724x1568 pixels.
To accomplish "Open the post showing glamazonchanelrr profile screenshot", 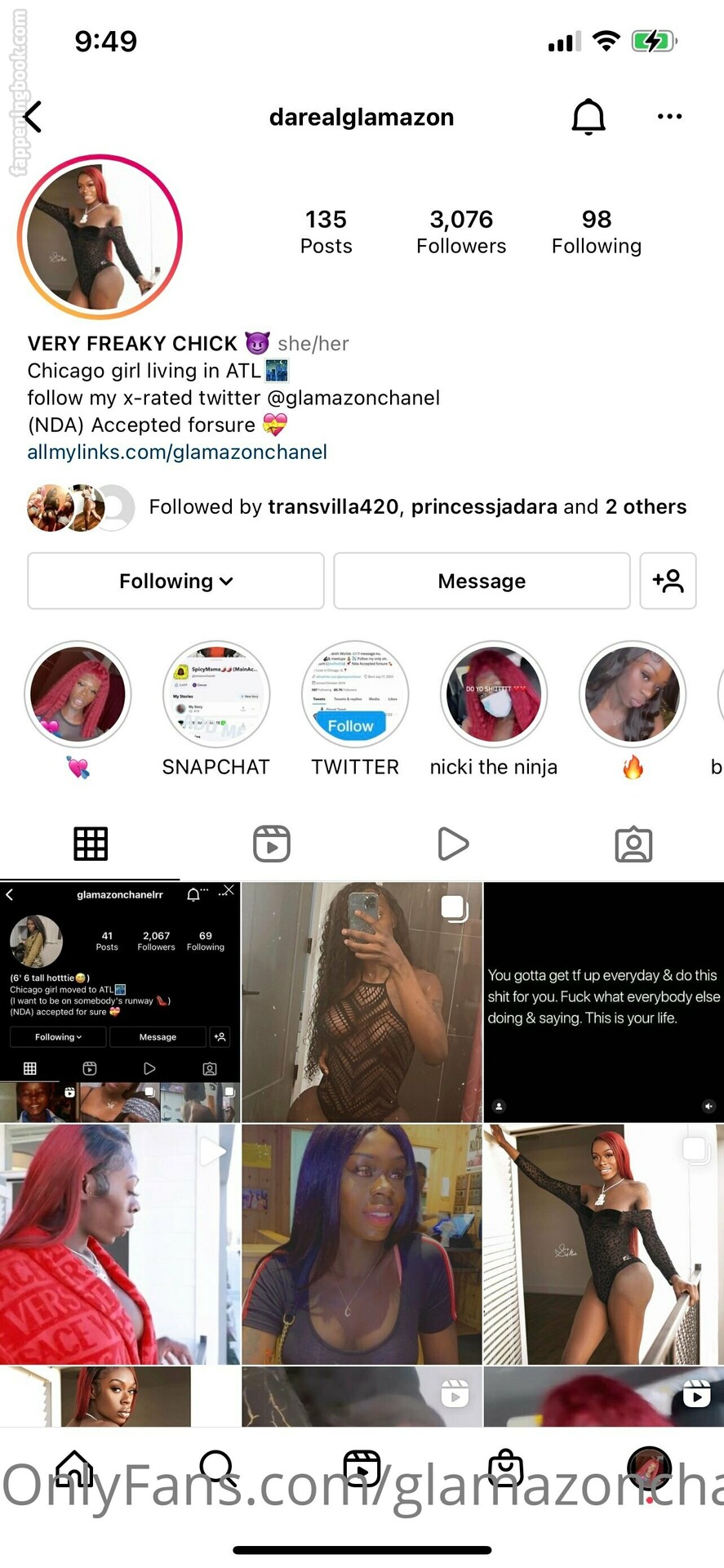I will pyautogui.click(x=120, y=1002).
